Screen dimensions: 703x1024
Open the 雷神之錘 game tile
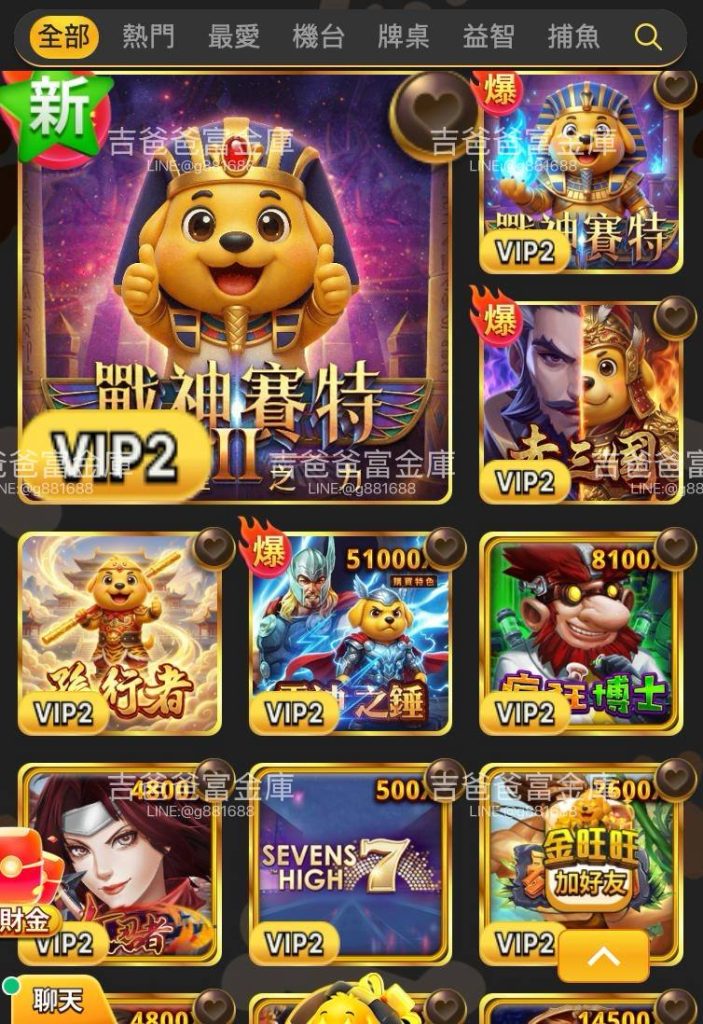click(x=351, y=633)
